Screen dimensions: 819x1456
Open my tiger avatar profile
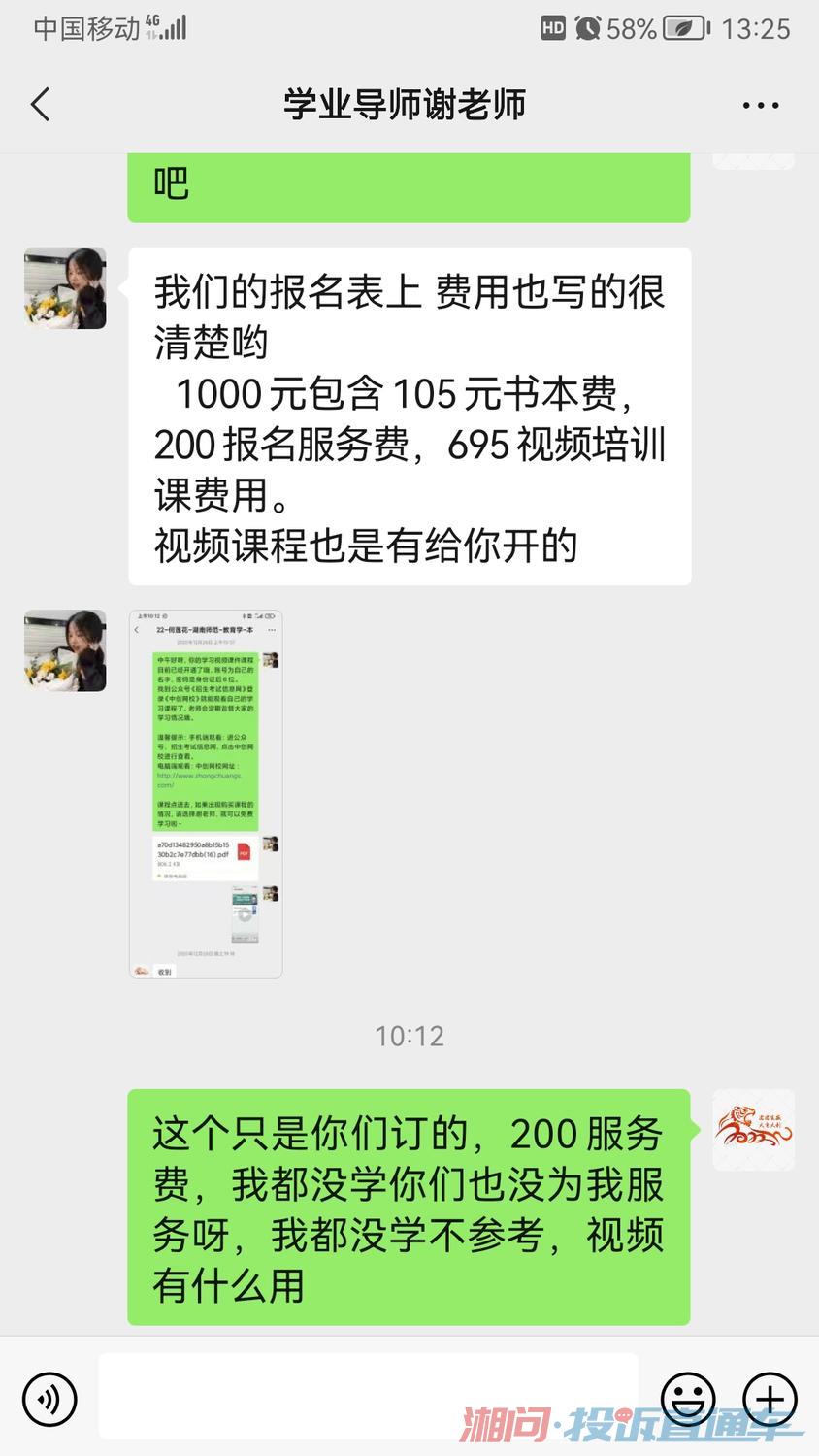754,1129
